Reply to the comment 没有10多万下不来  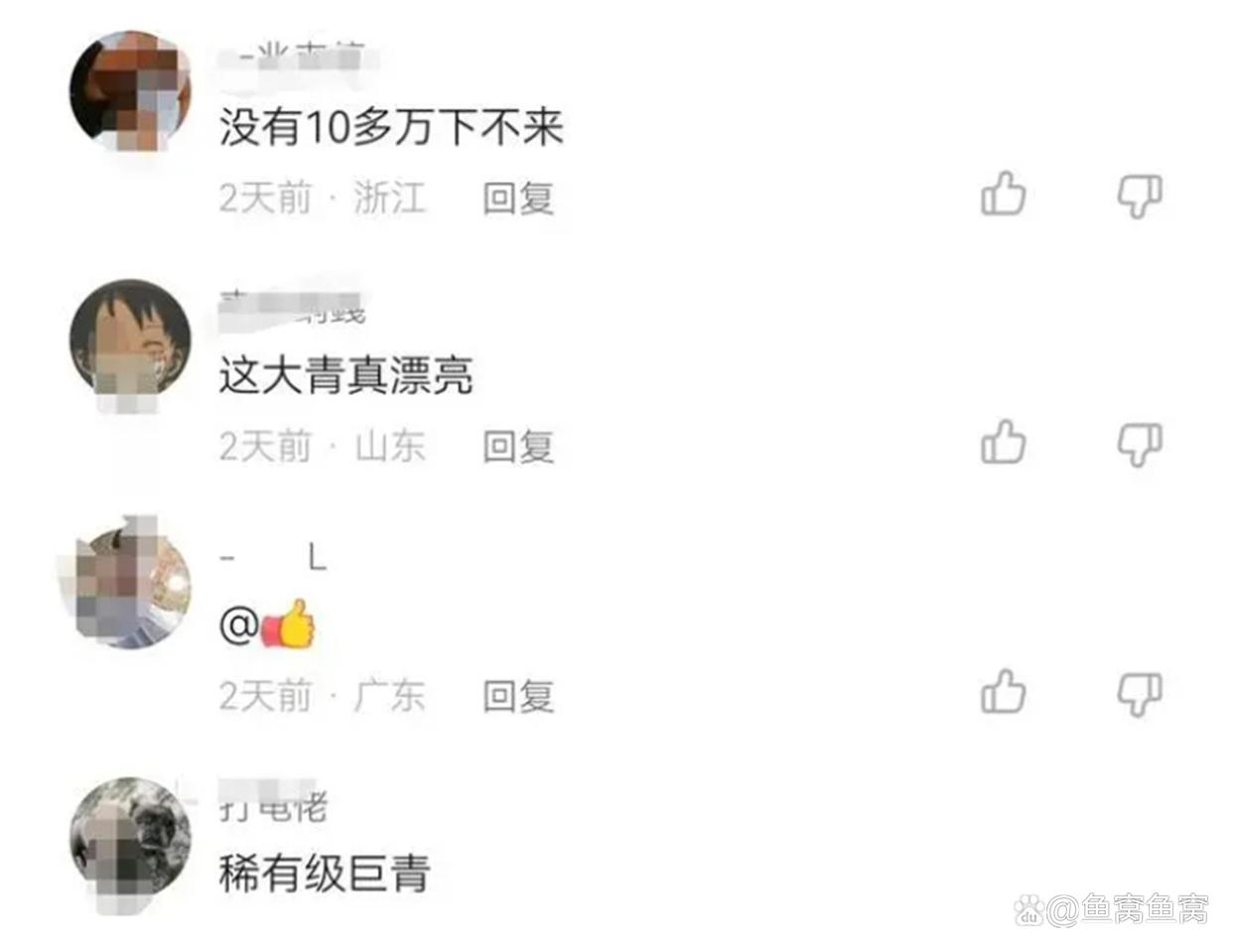(517, 199)
